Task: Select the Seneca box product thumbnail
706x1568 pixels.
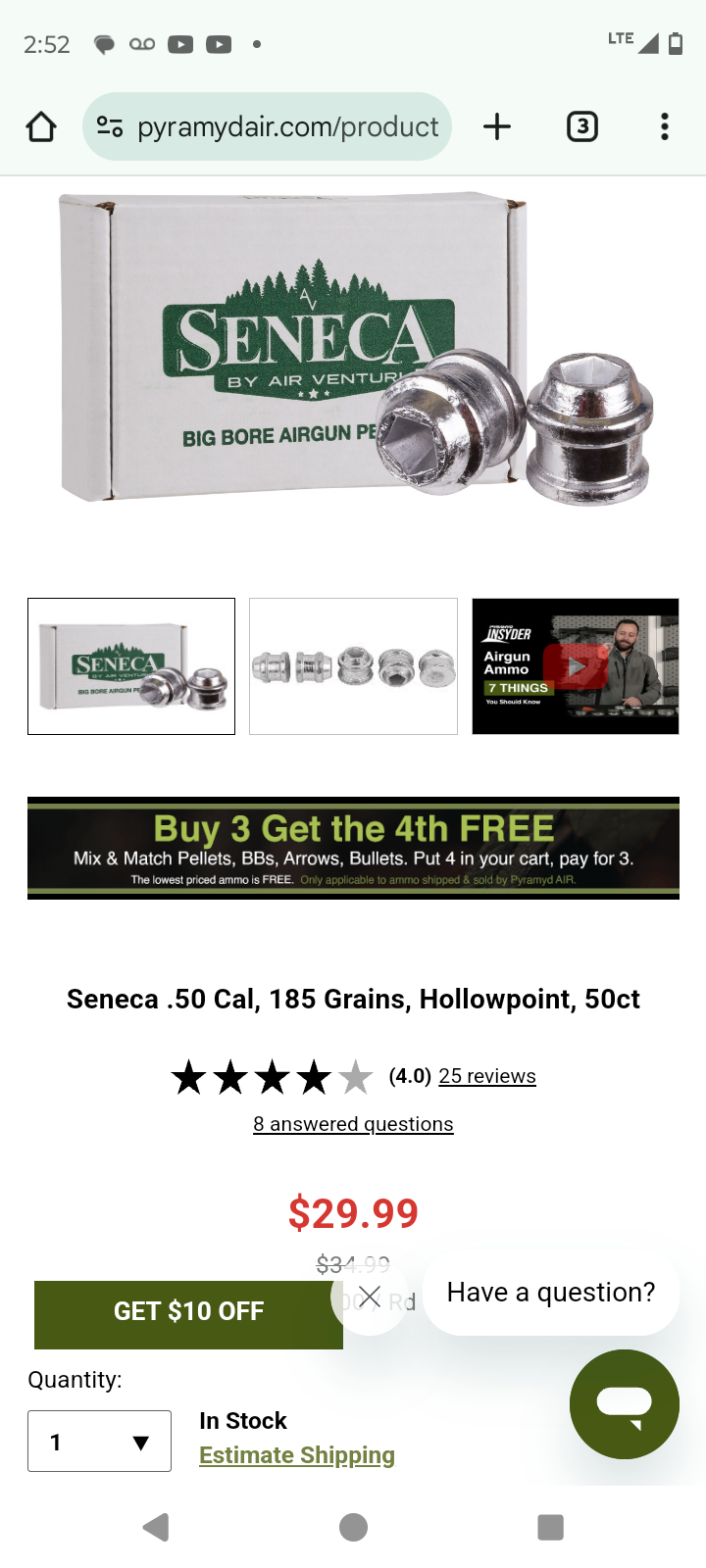Action: (x=131, y=666)
